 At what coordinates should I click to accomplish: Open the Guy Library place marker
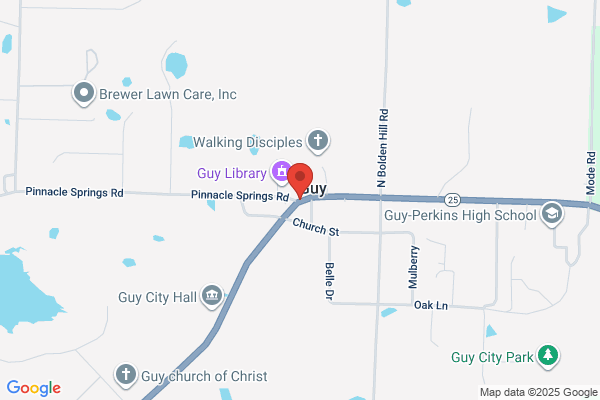tap(282, 172)
